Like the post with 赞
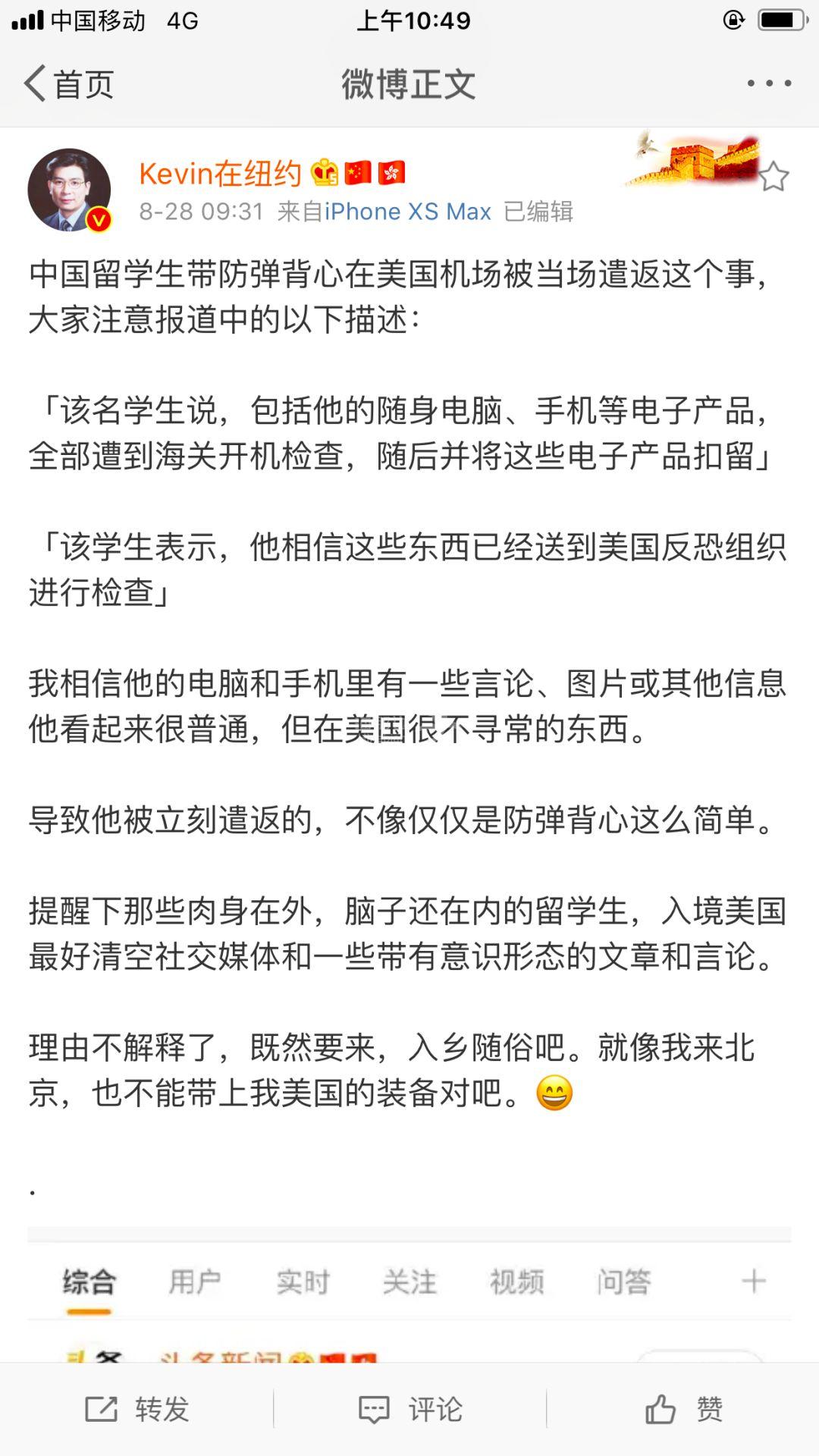Viewport: 819px width, 1456px height. (x=682, y=1409)
